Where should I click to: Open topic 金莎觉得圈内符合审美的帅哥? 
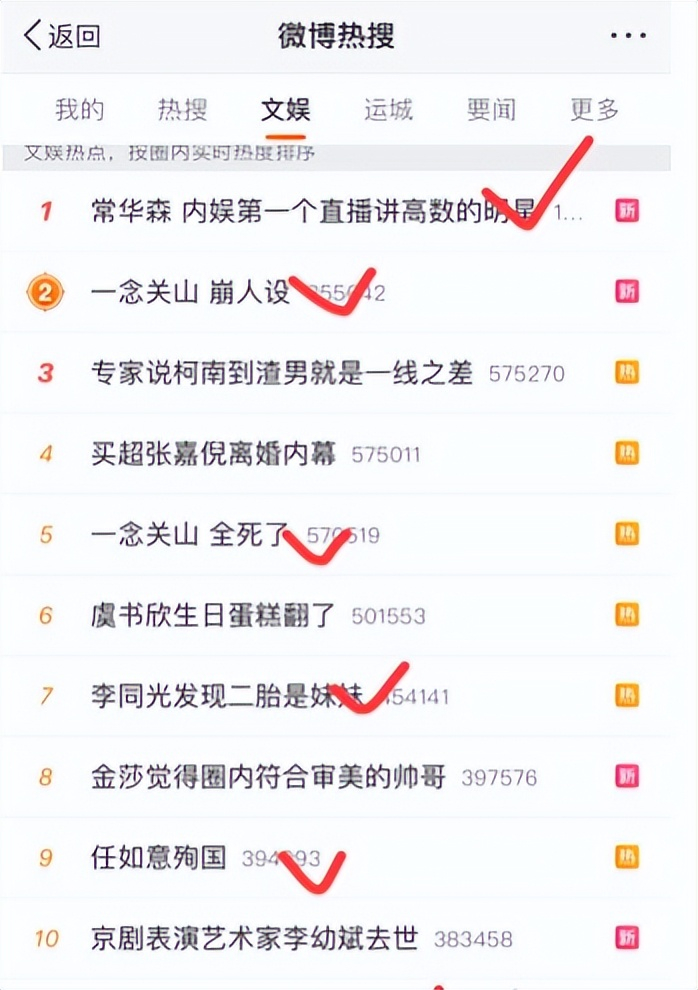pyautogui.click(x=268, y=777)
